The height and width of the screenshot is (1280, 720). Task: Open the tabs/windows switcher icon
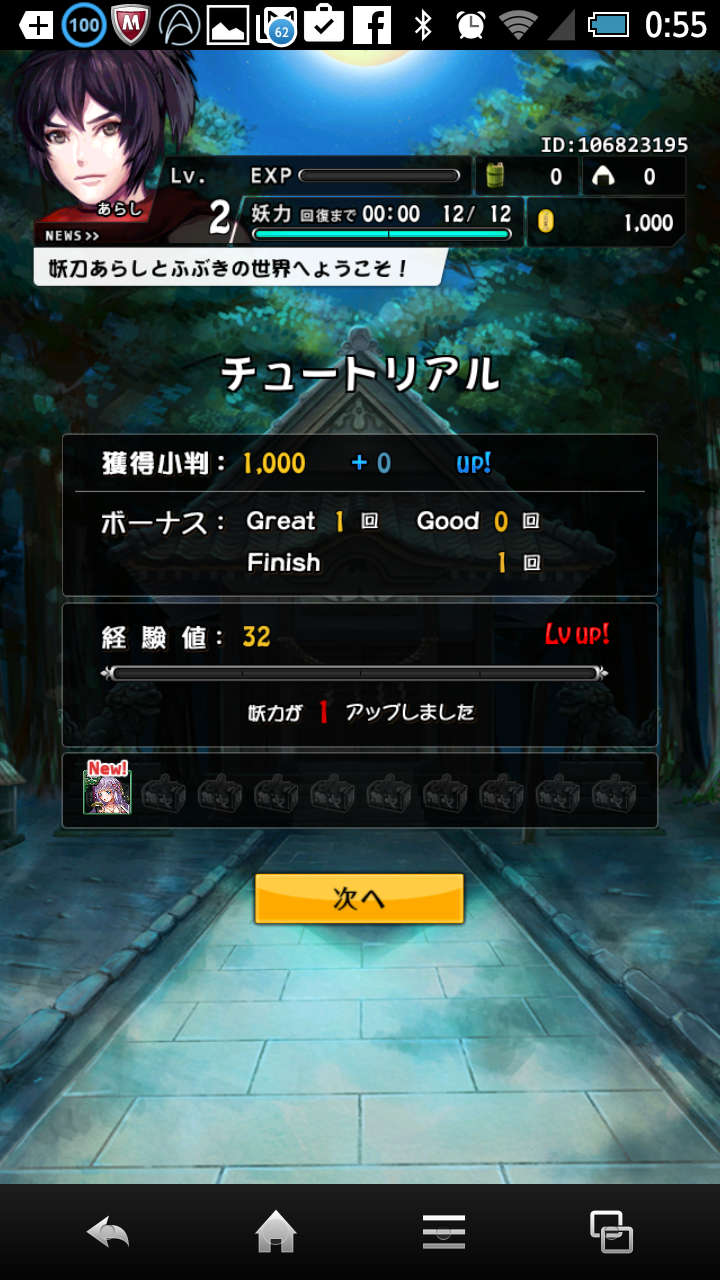coord(611,1232)
